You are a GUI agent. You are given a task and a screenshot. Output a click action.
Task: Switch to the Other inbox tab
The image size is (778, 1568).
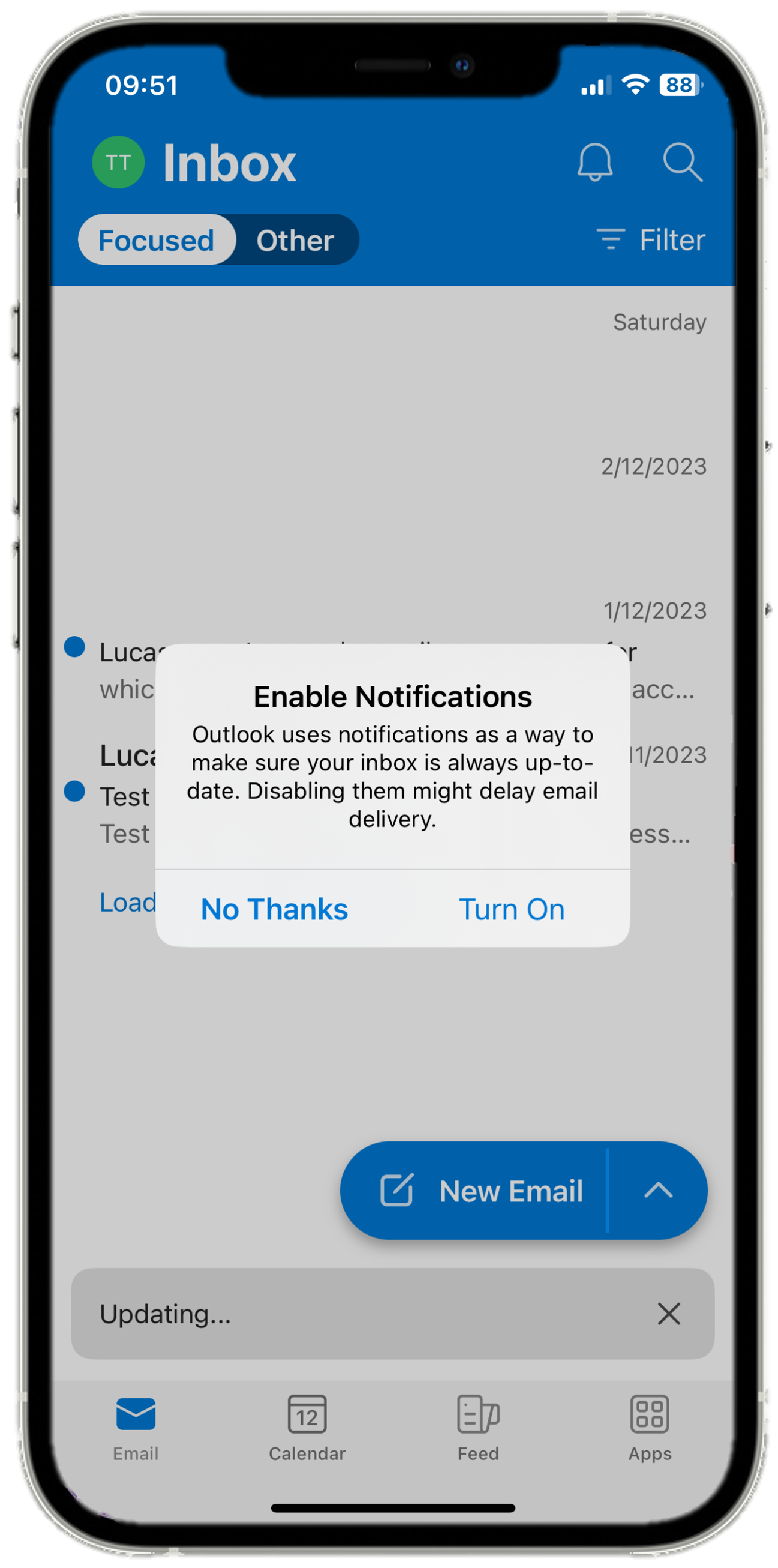[295, 240]
